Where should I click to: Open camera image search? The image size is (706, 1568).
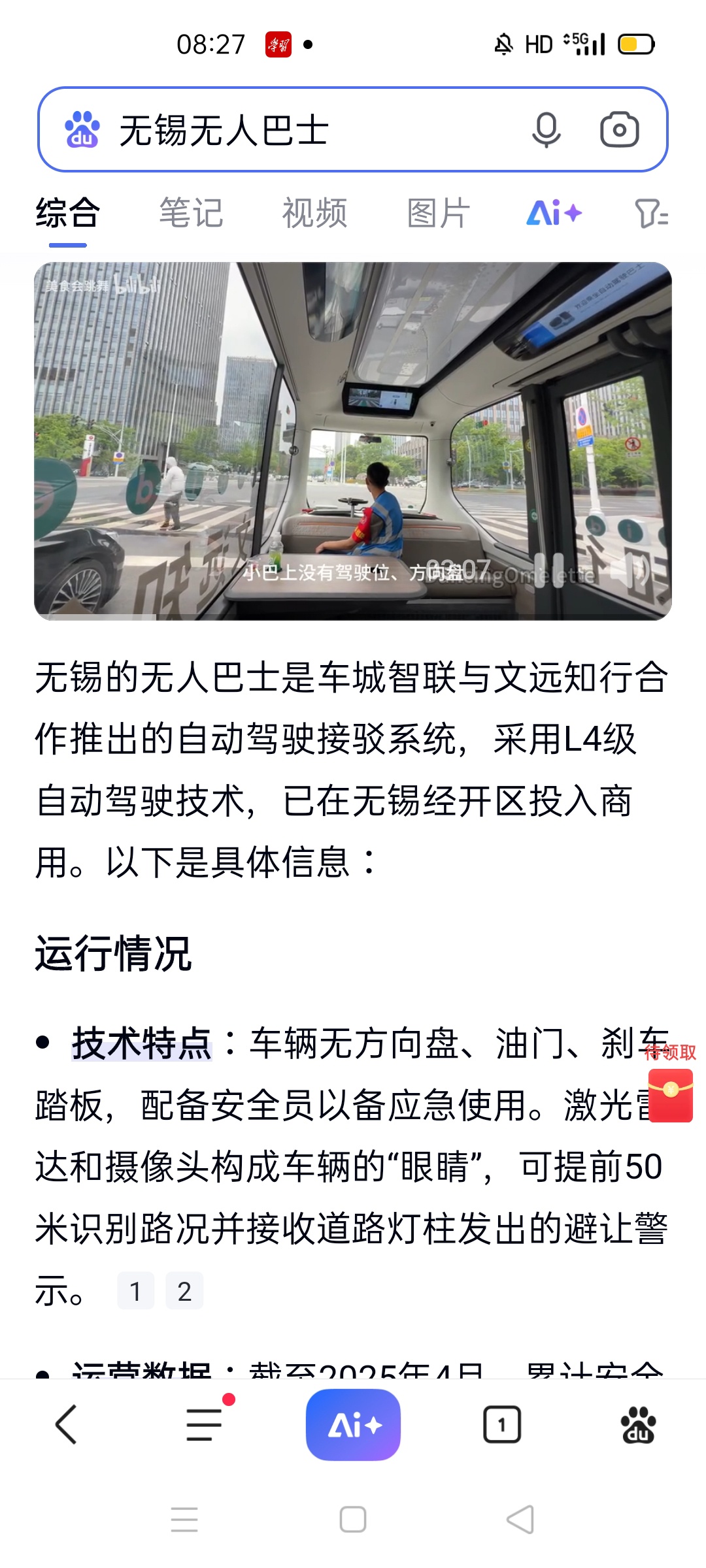(x=619, y=130)
